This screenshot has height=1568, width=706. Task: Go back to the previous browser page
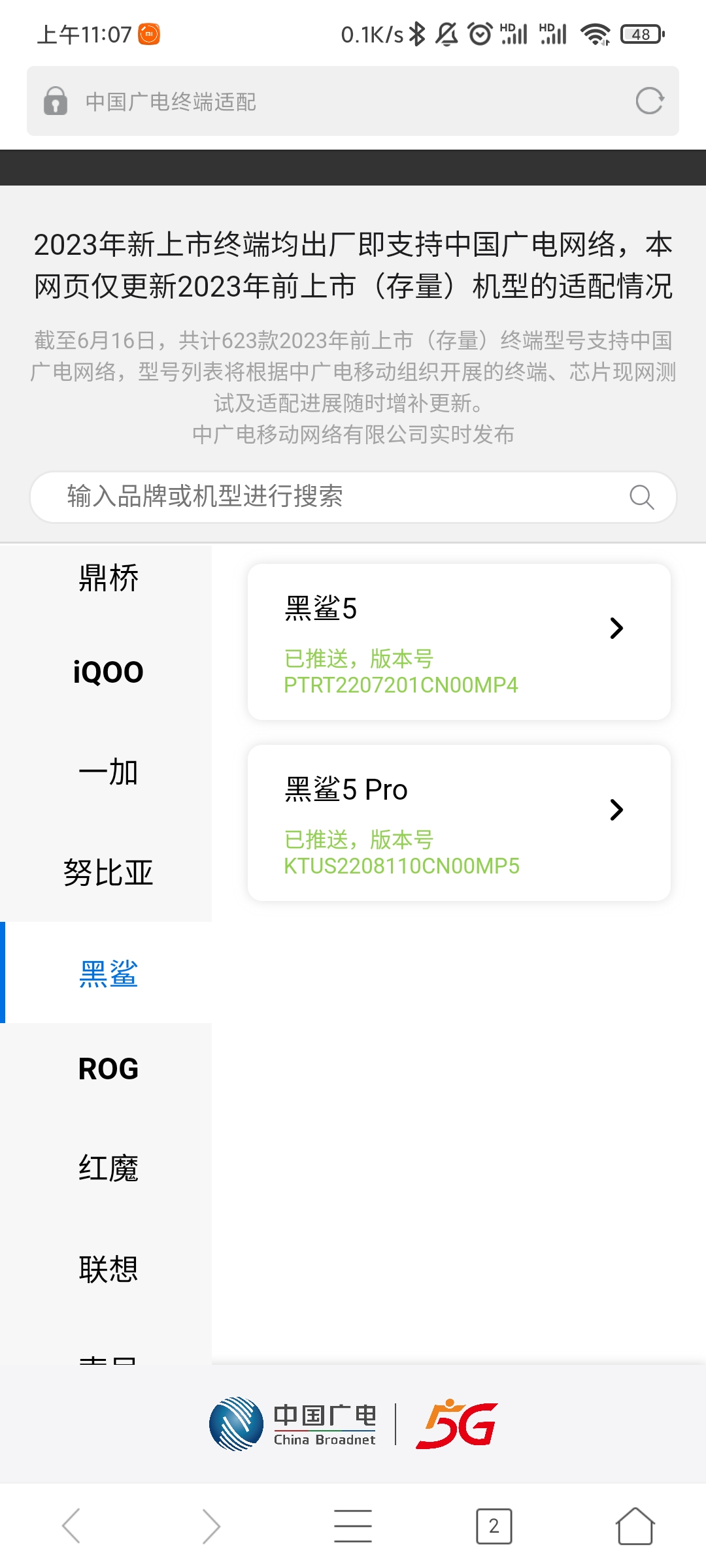71,1526
